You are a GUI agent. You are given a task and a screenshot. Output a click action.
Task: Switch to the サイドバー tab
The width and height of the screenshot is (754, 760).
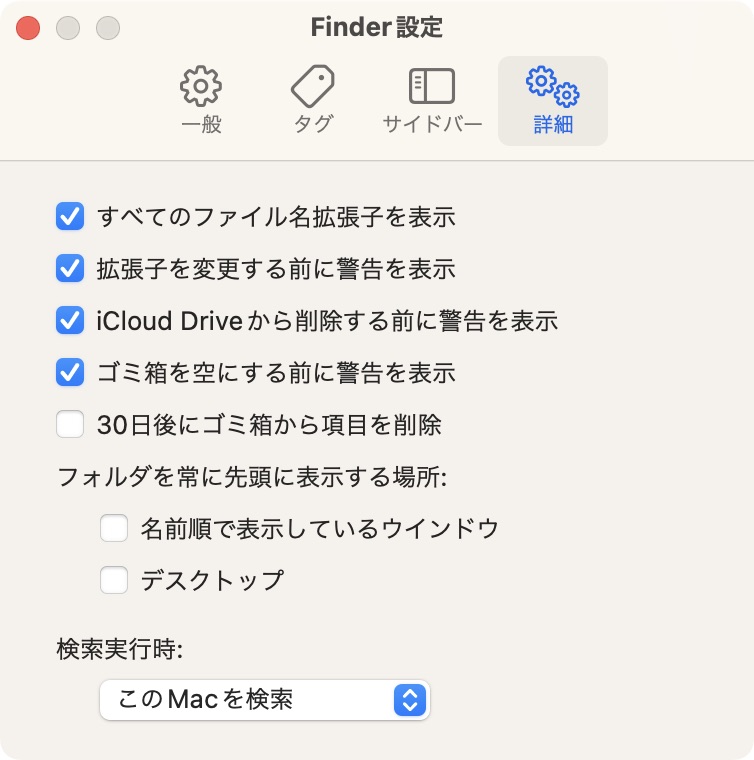(432, 100)
